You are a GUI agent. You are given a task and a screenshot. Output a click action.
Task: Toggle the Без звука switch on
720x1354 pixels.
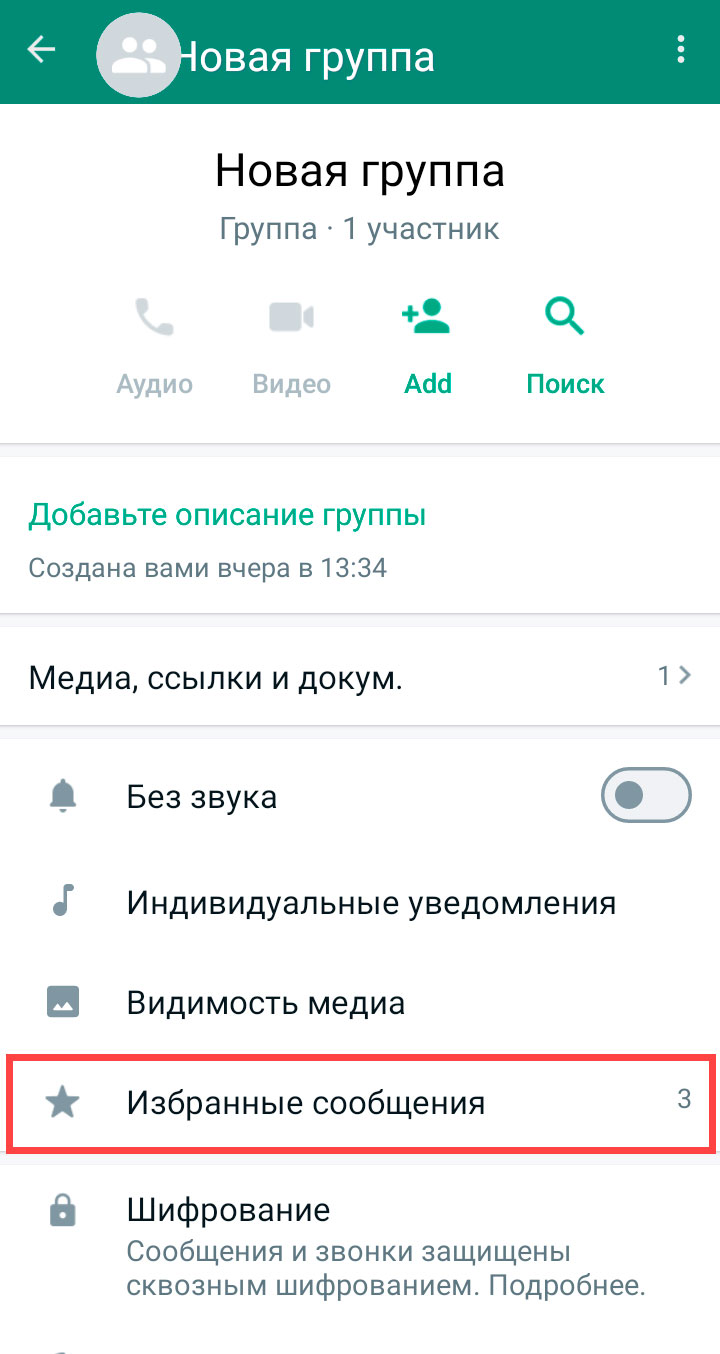coord(646,795)
